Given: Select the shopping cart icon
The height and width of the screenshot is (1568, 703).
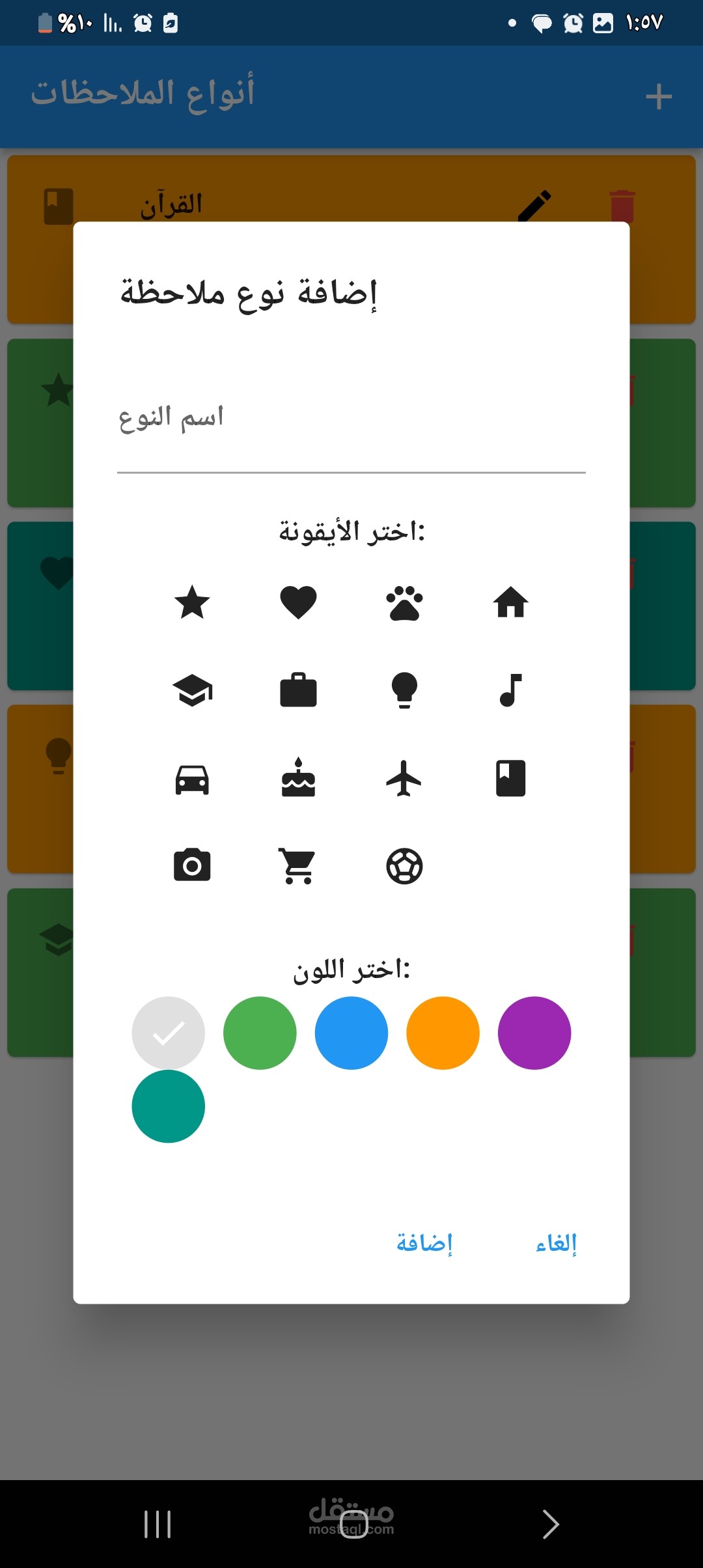Looking at the screenshot, I should 298,866.
